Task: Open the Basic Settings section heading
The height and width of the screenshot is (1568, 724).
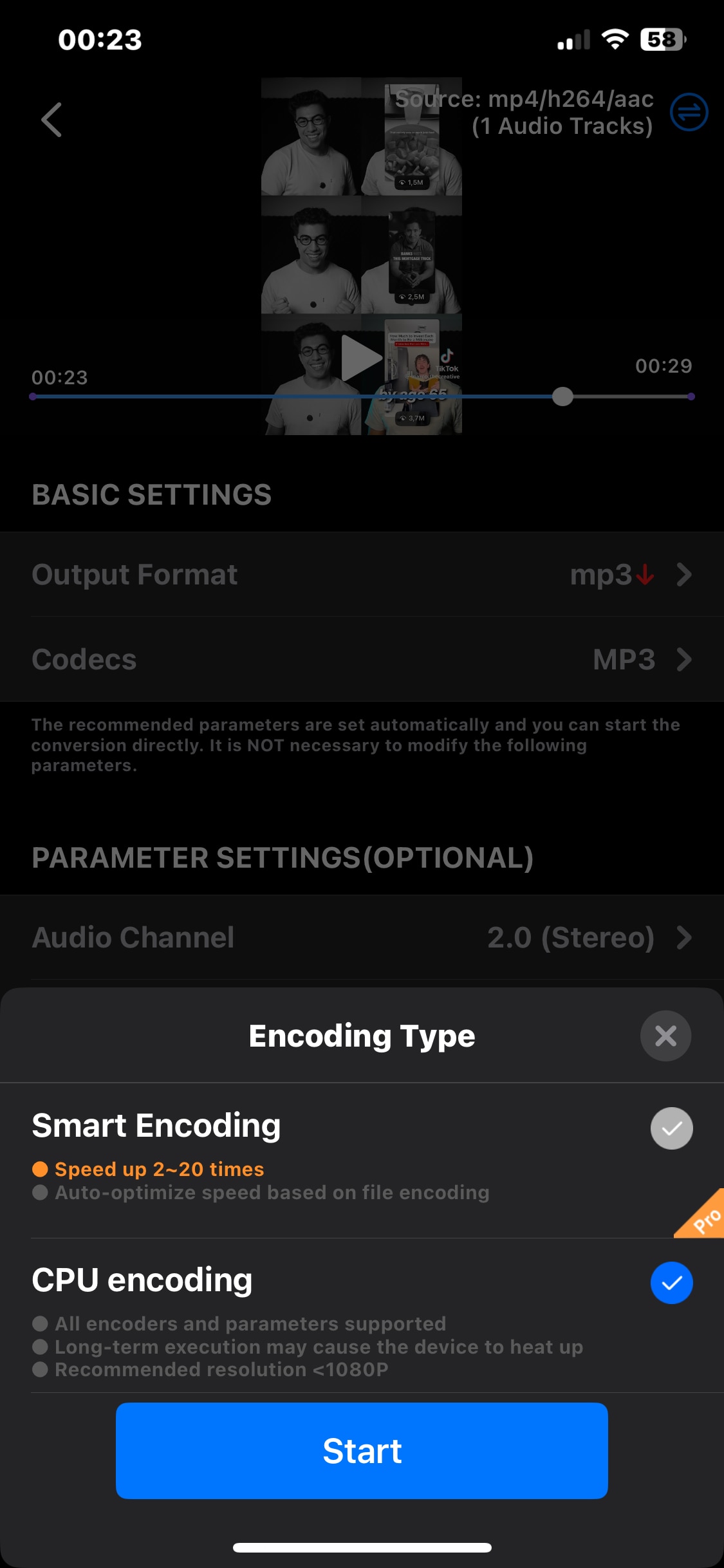Action: coord(152,494)
